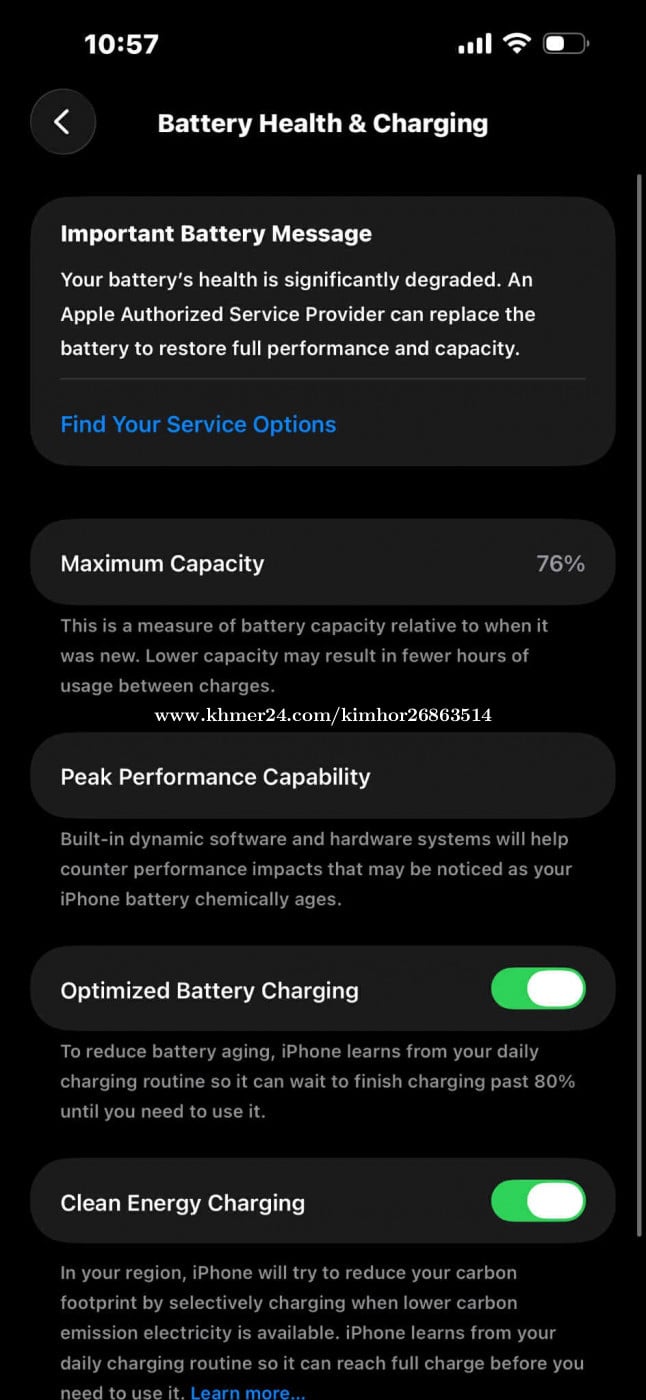Disable Optimized Battery Charging

click(x=538, y=989)
